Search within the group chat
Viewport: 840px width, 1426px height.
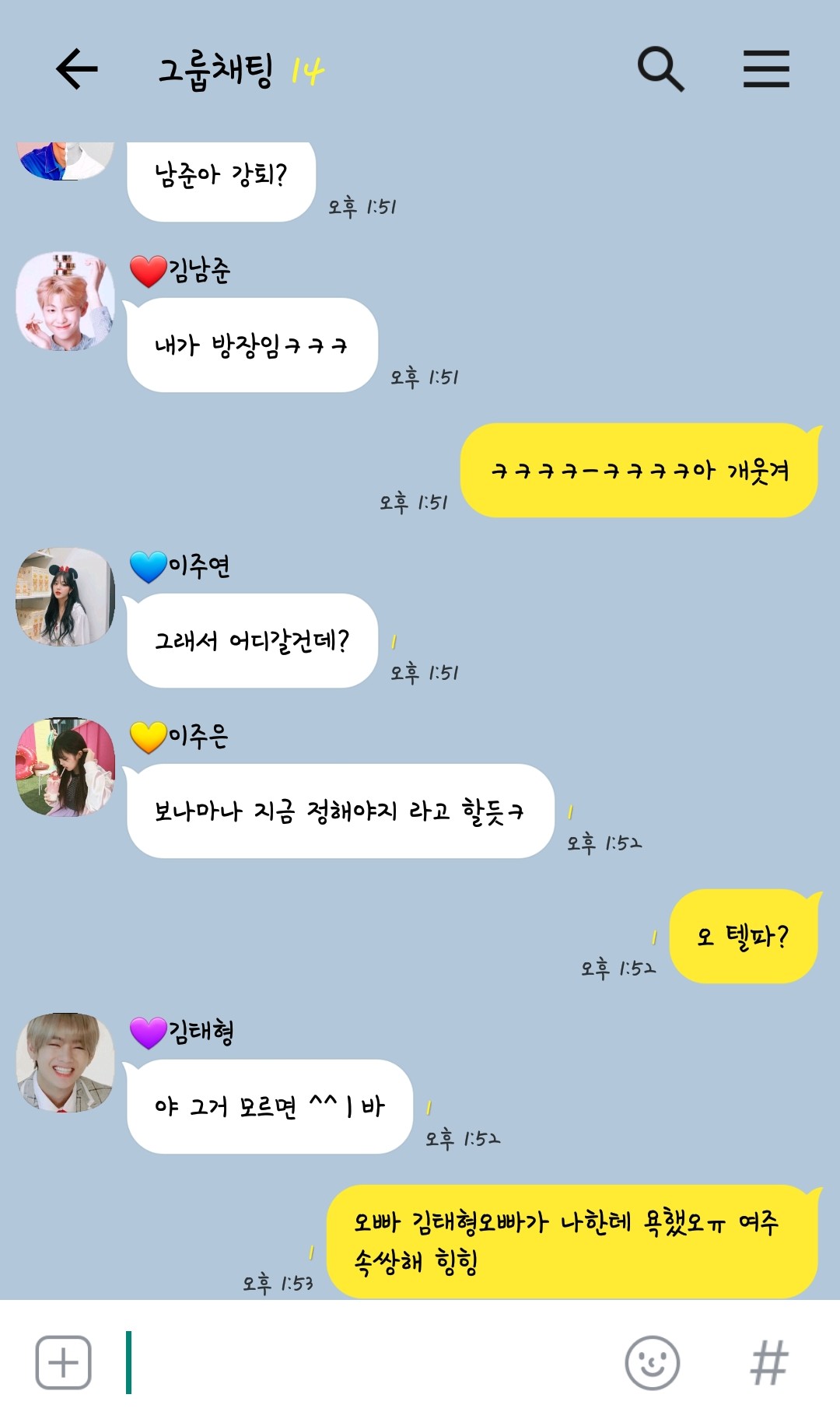(660, 69)
